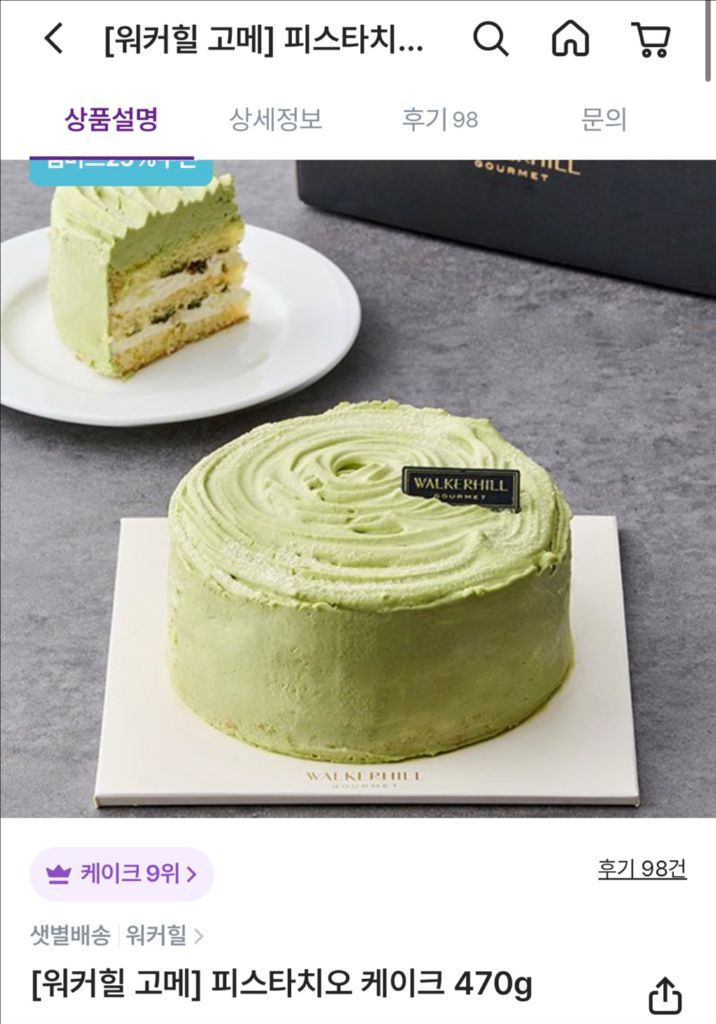Select the 상품설명 tab
The height and width of the screenshot is (1024, 716).
click(x=111, y=120)
